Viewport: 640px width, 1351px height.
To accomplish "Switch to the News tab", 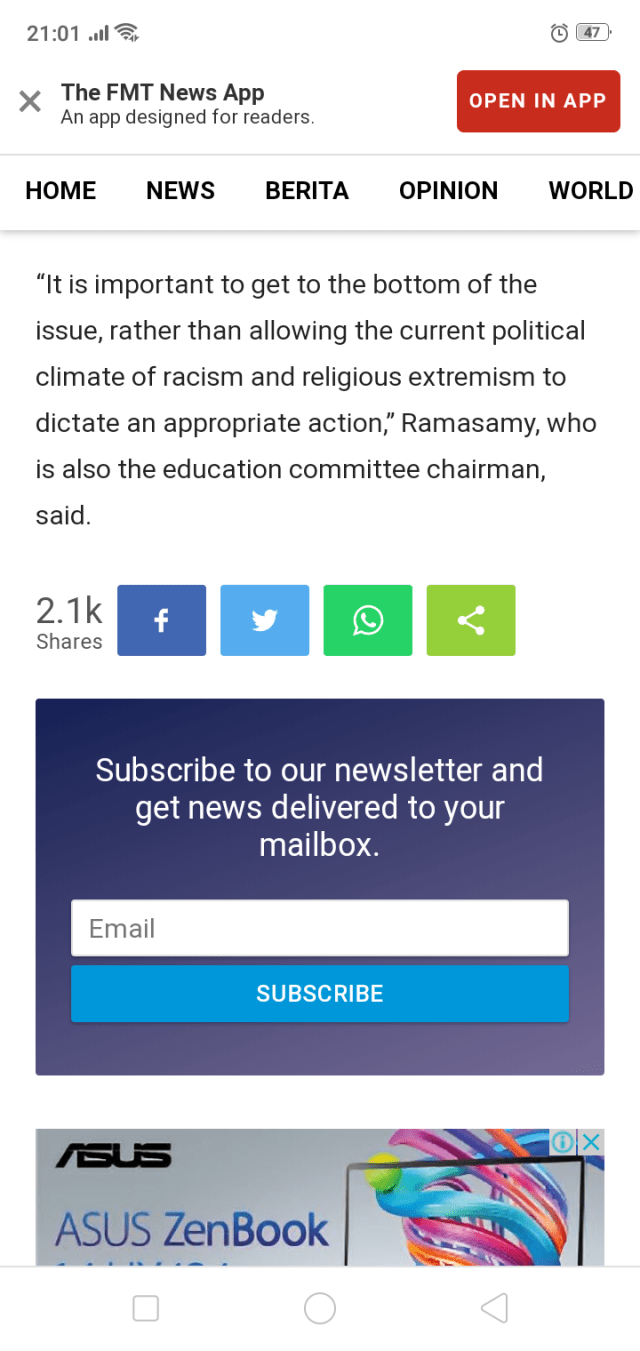I will 180,191.
